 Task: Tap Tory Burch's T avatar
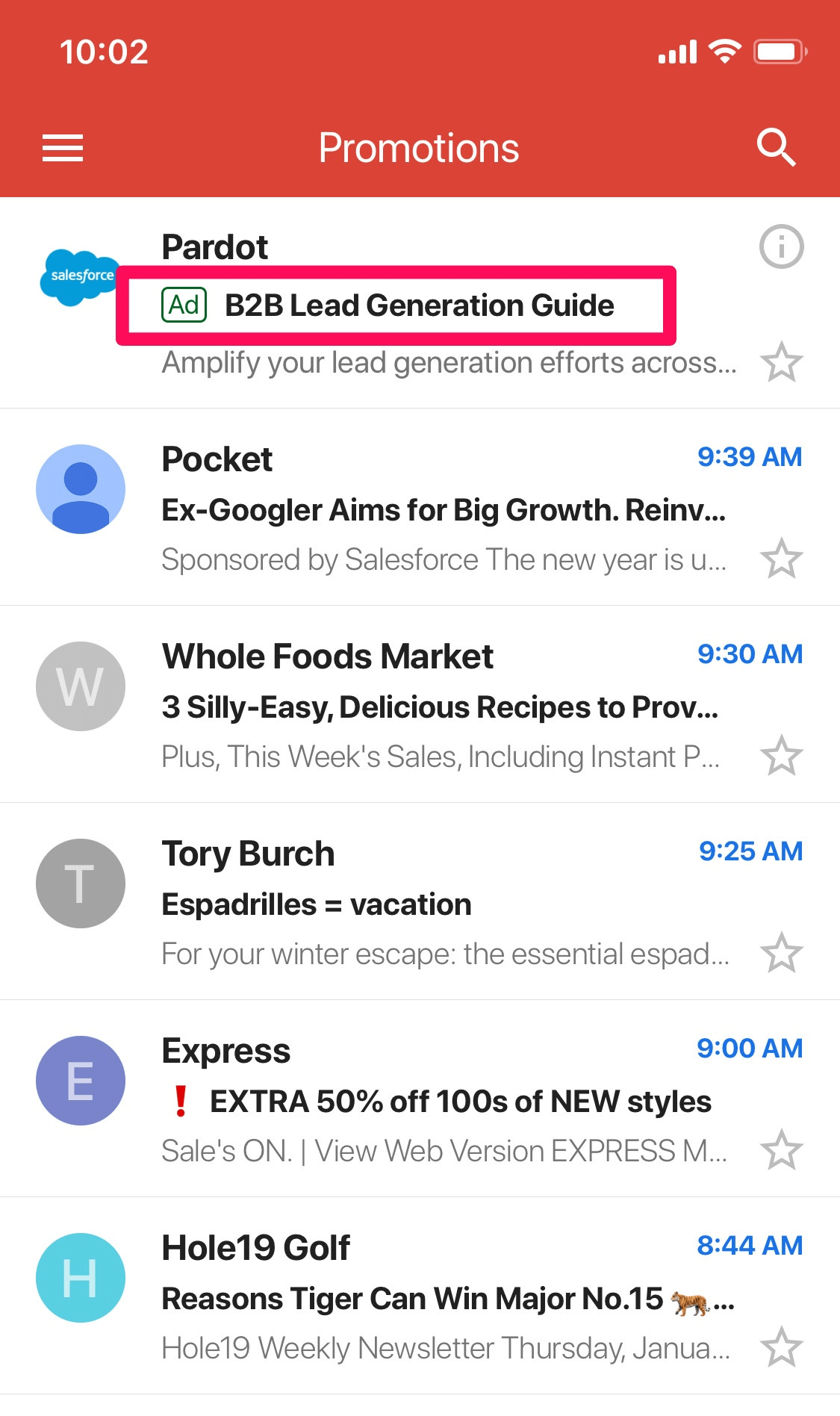(80, 883)
